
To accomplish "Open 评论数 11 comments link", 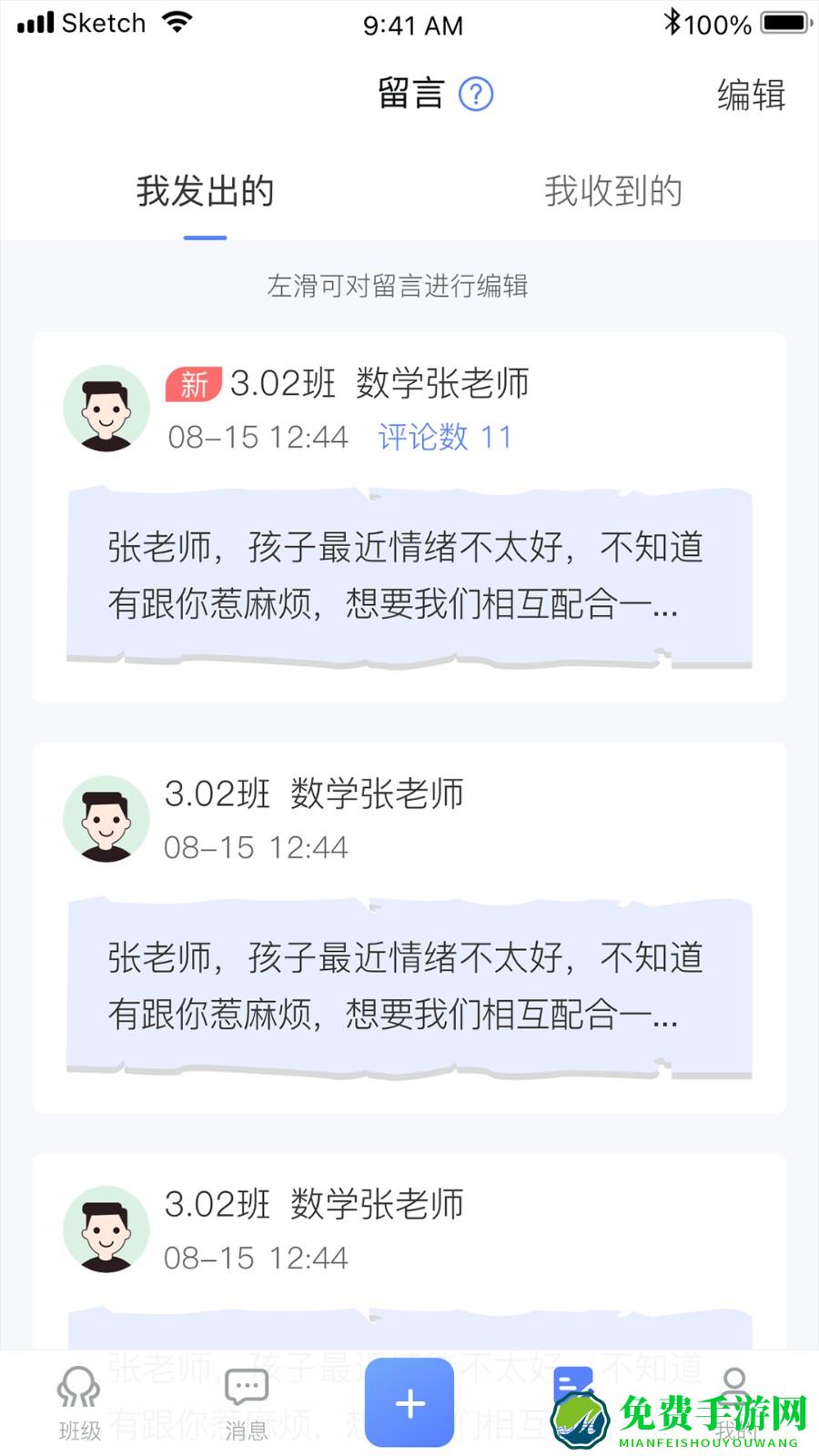I will click(443, 438).
